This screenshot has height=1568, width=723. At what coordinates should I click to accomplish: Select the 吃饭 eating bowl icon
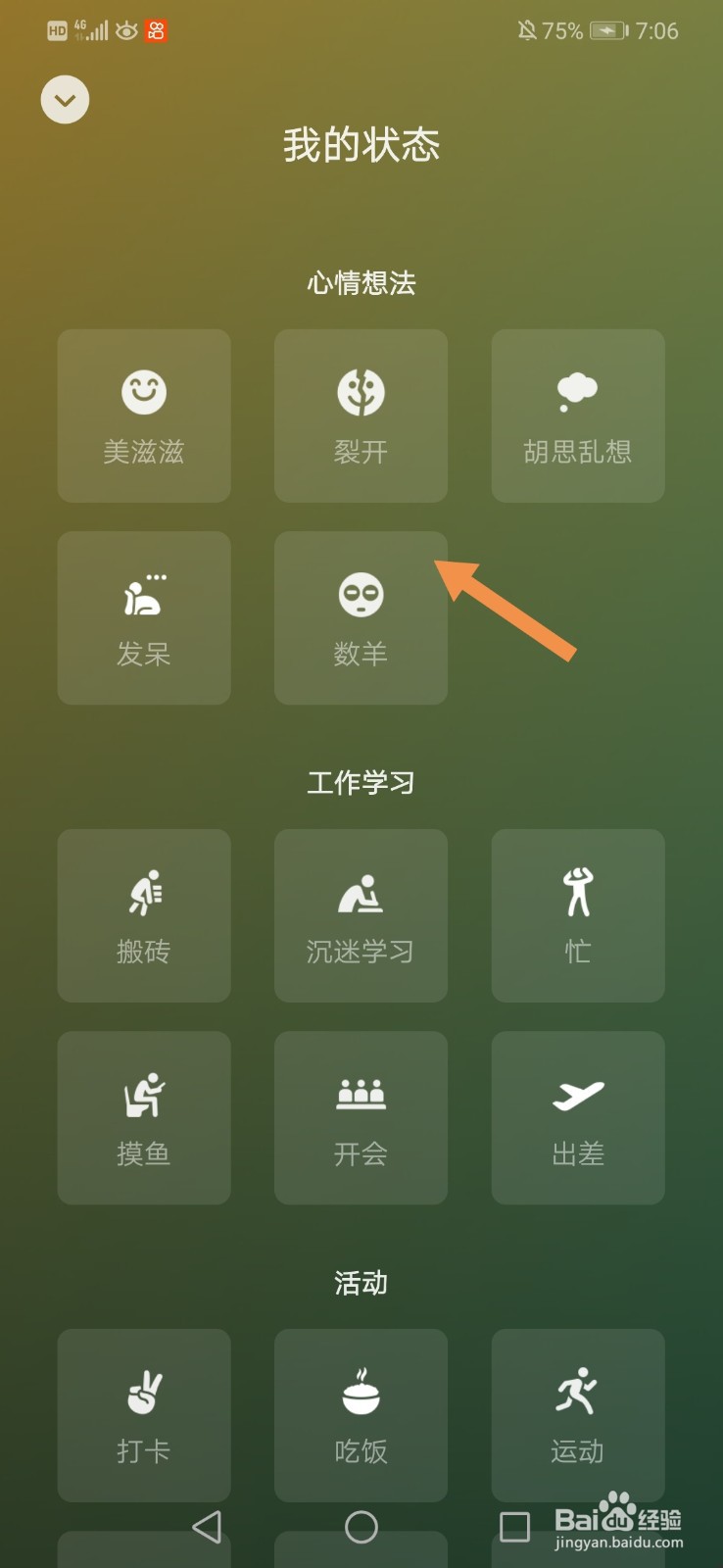coord(361,1415)
